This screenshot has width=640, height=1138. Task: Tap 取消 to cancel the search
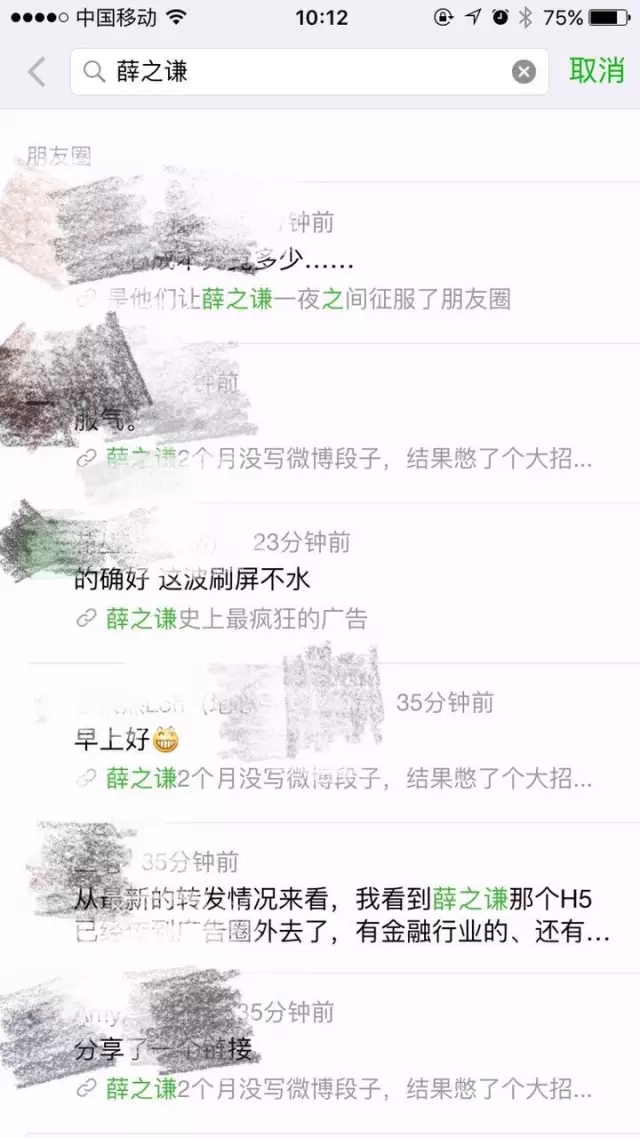pos(597,71)
